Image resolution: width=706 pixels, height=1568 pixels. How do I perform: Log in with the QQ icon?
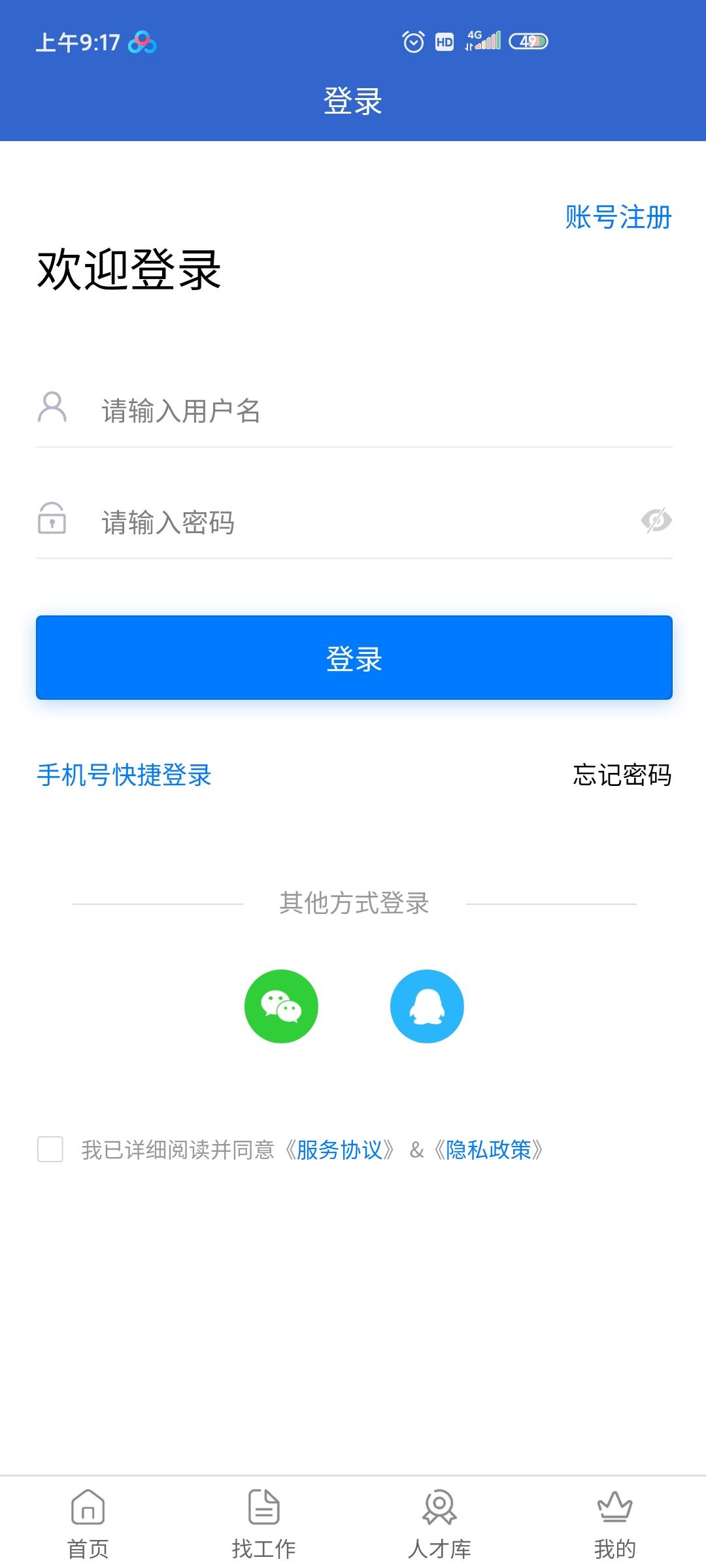click(426, 1006)
